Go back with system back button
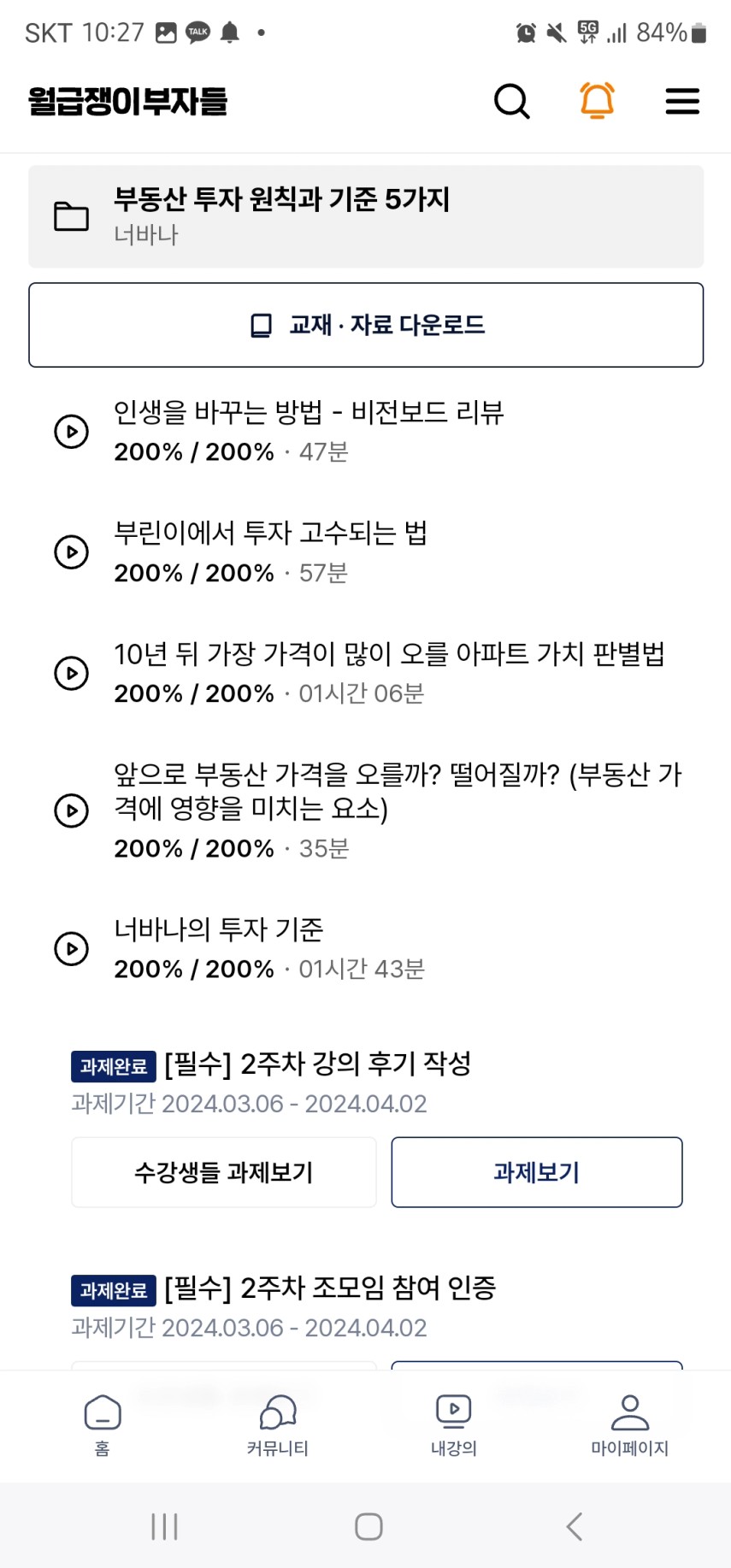The image size is (731, 1568). (575, 1526)
